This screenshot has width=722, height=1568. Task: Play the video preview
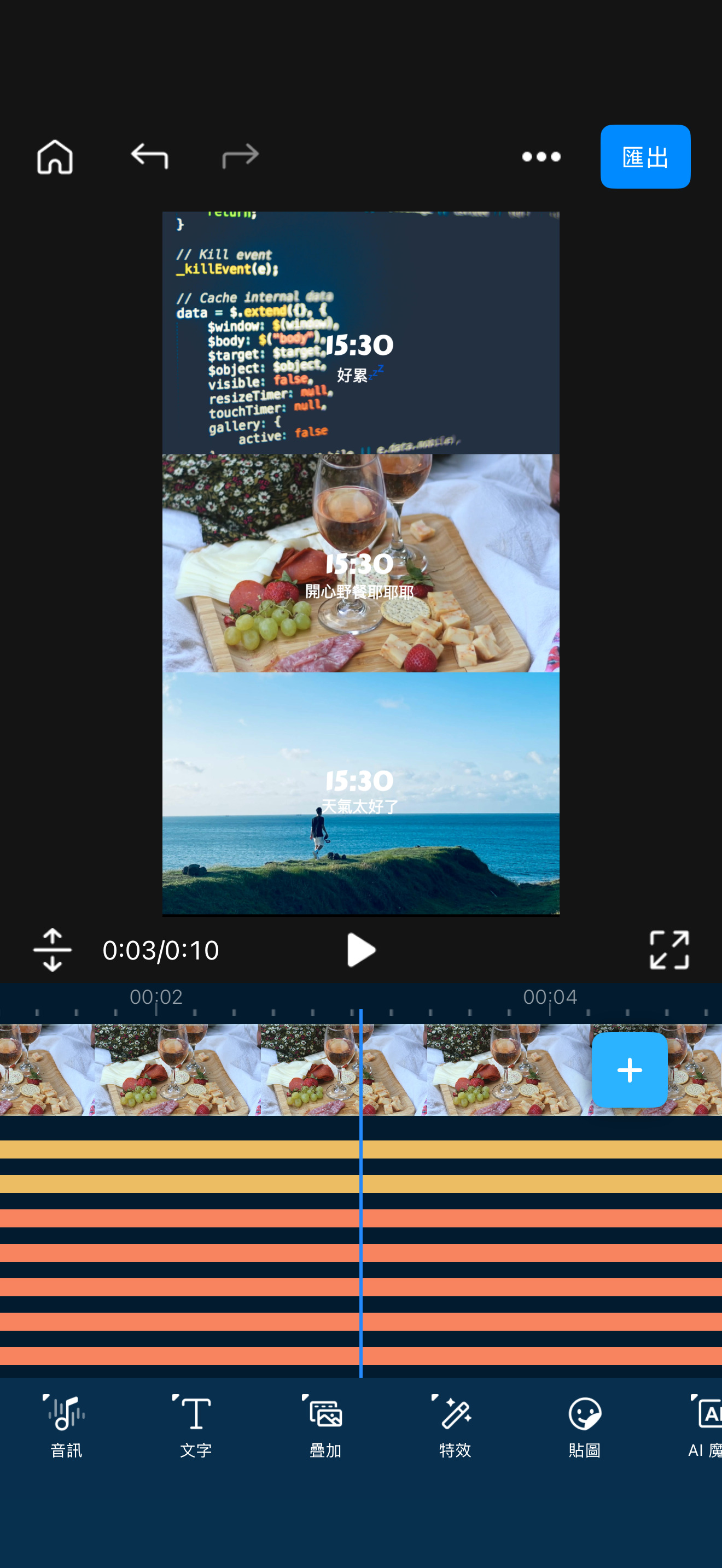[x=360, y=950]
